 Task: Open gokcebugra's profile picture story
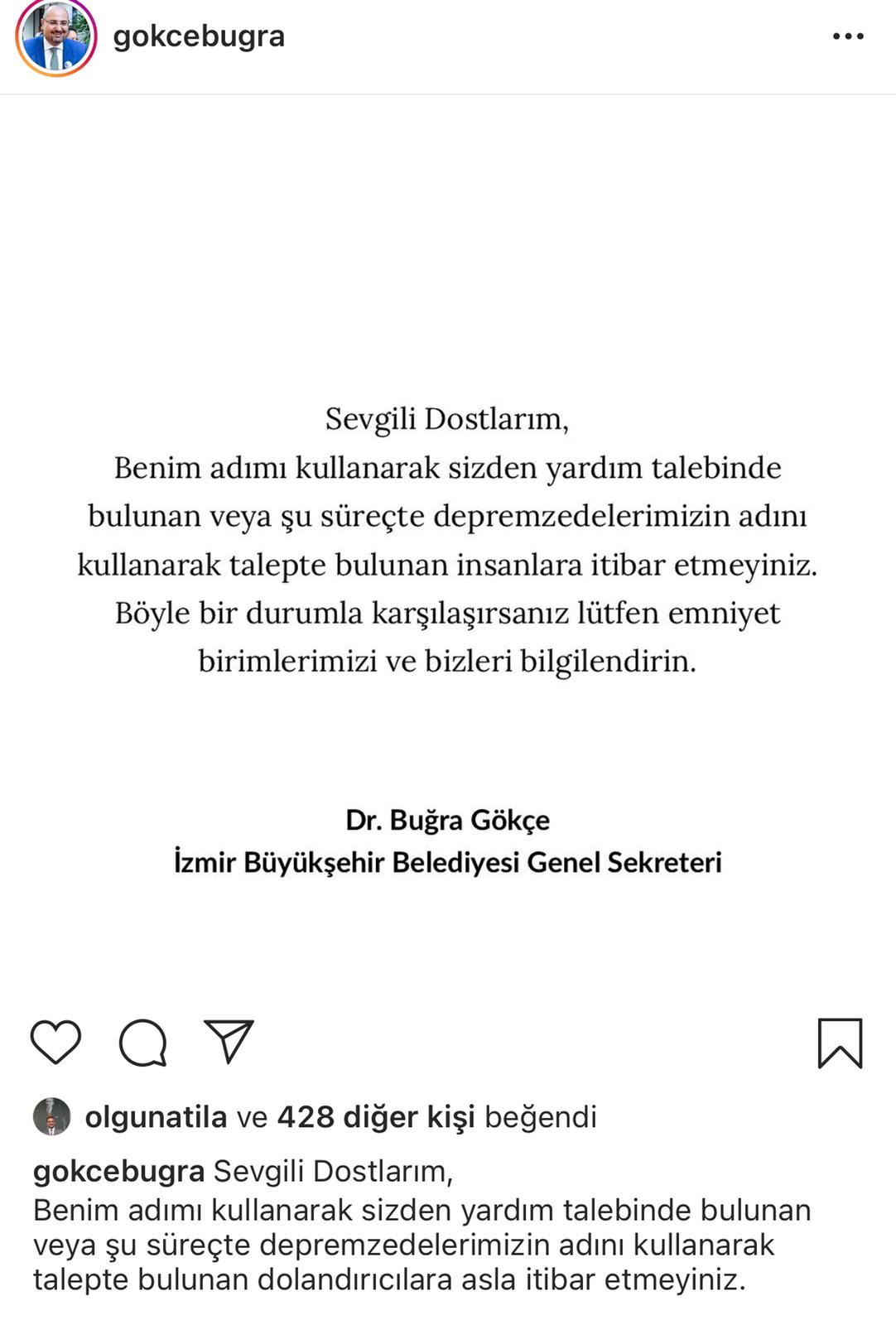[55, 37]
